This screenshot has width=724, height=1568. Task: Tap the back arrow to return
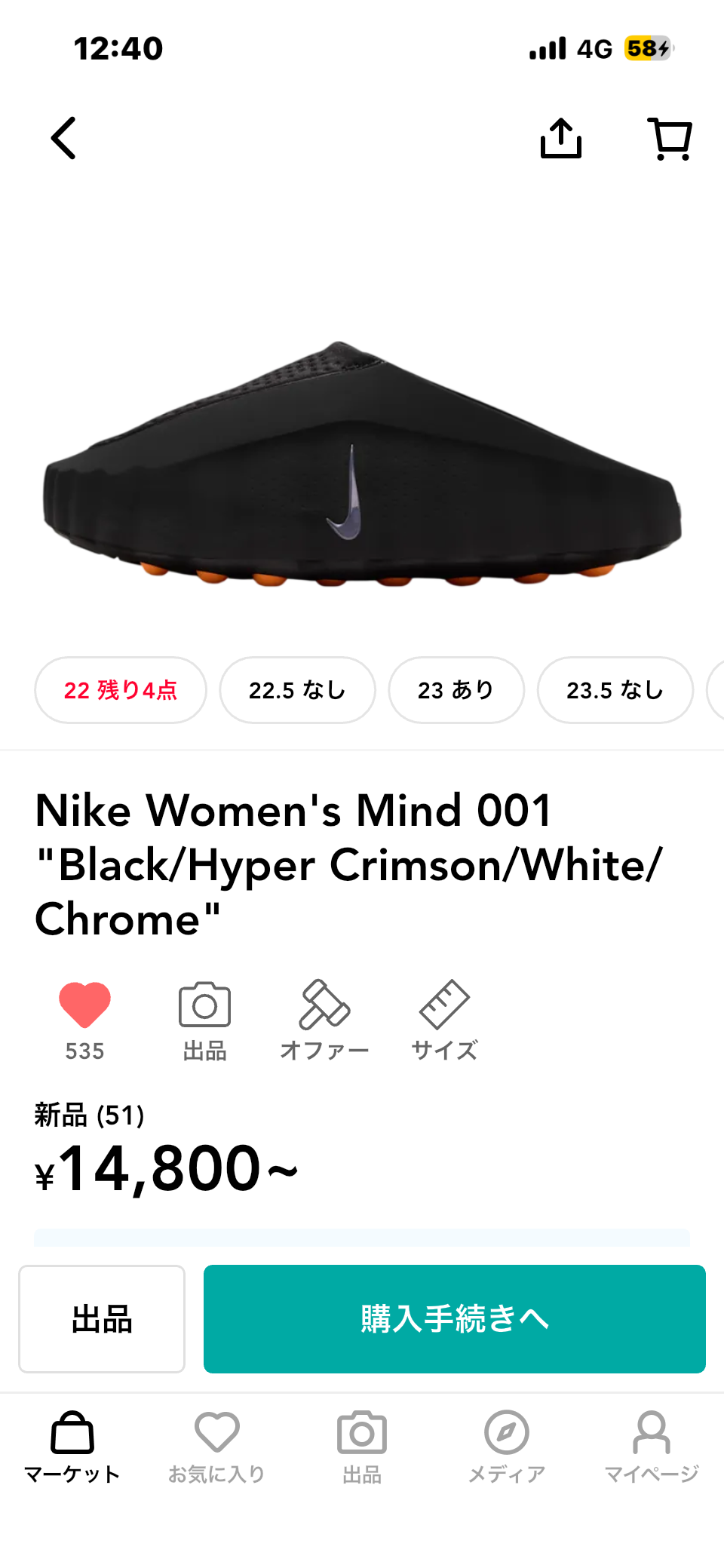point(63,139)
